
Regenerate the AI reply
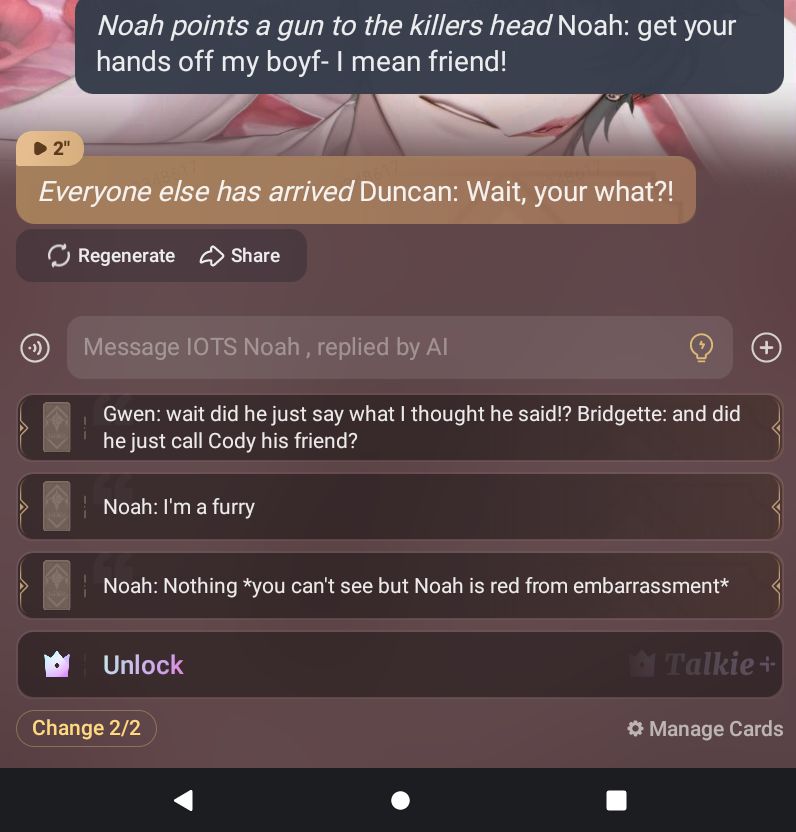point(111,256)
